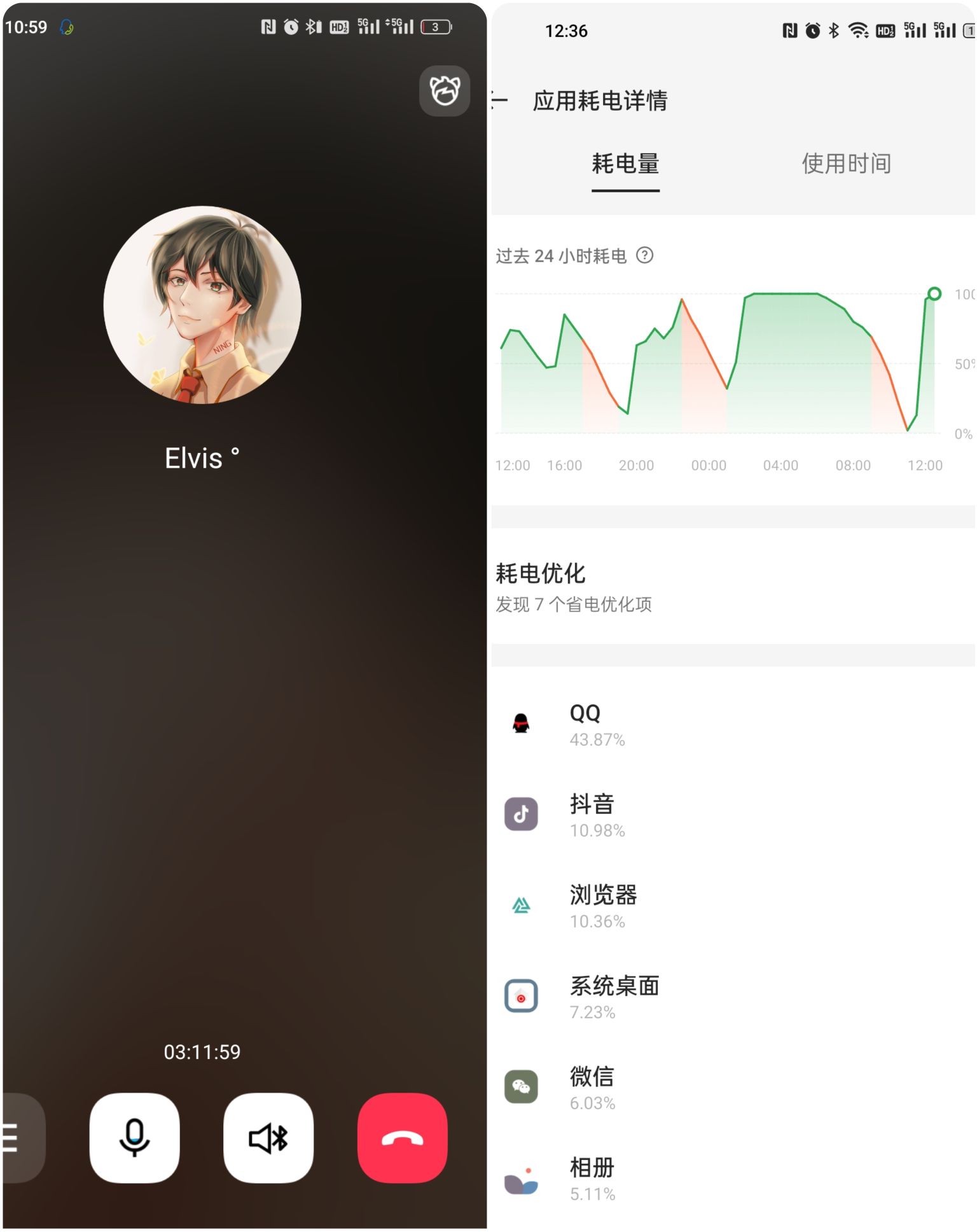Open the 微信 (WeChat) battery entry icon
The image size is (977, 1232).
point(521,1087)
